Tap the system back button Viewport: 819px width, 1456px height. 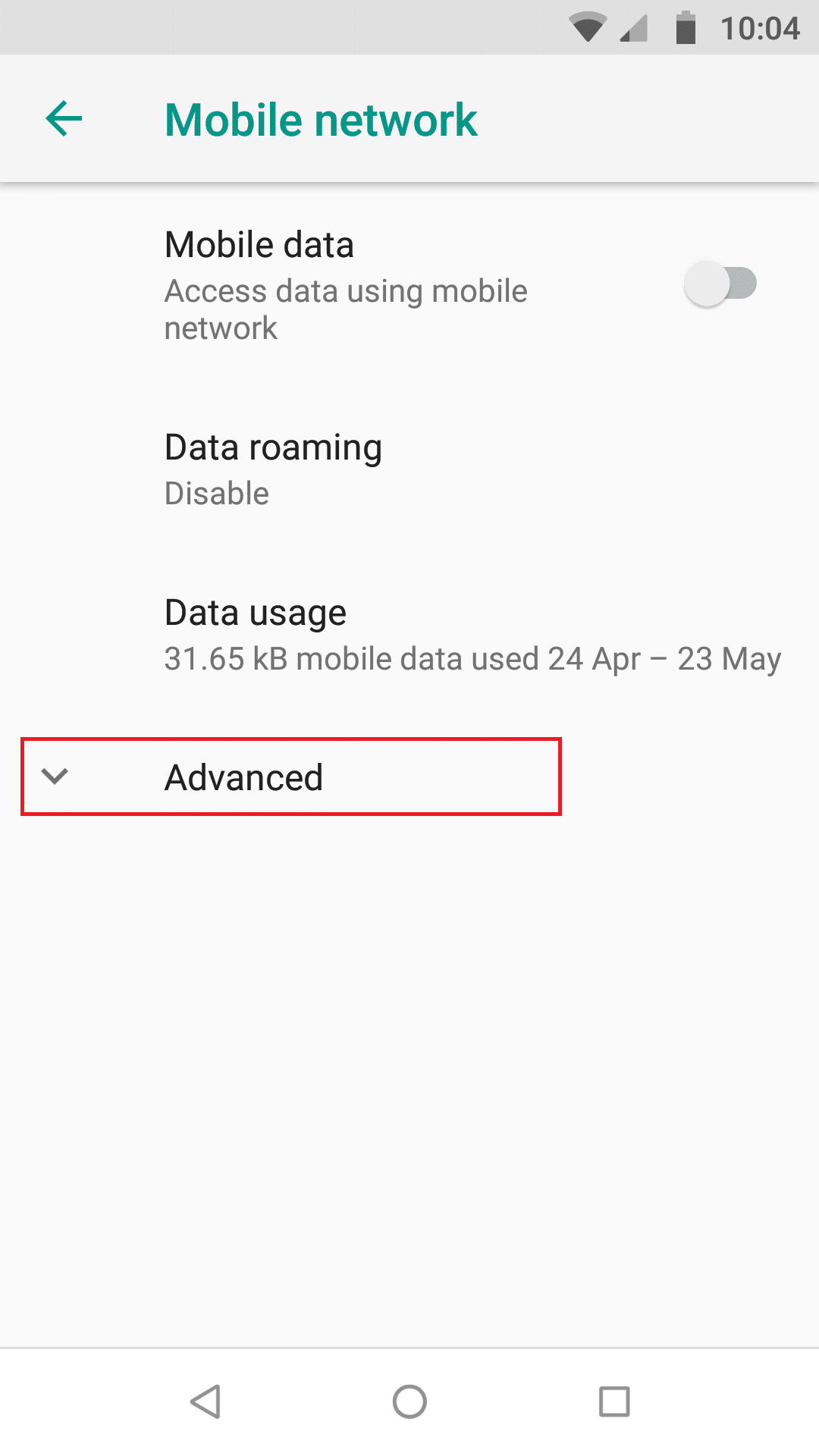[206, 1401]
